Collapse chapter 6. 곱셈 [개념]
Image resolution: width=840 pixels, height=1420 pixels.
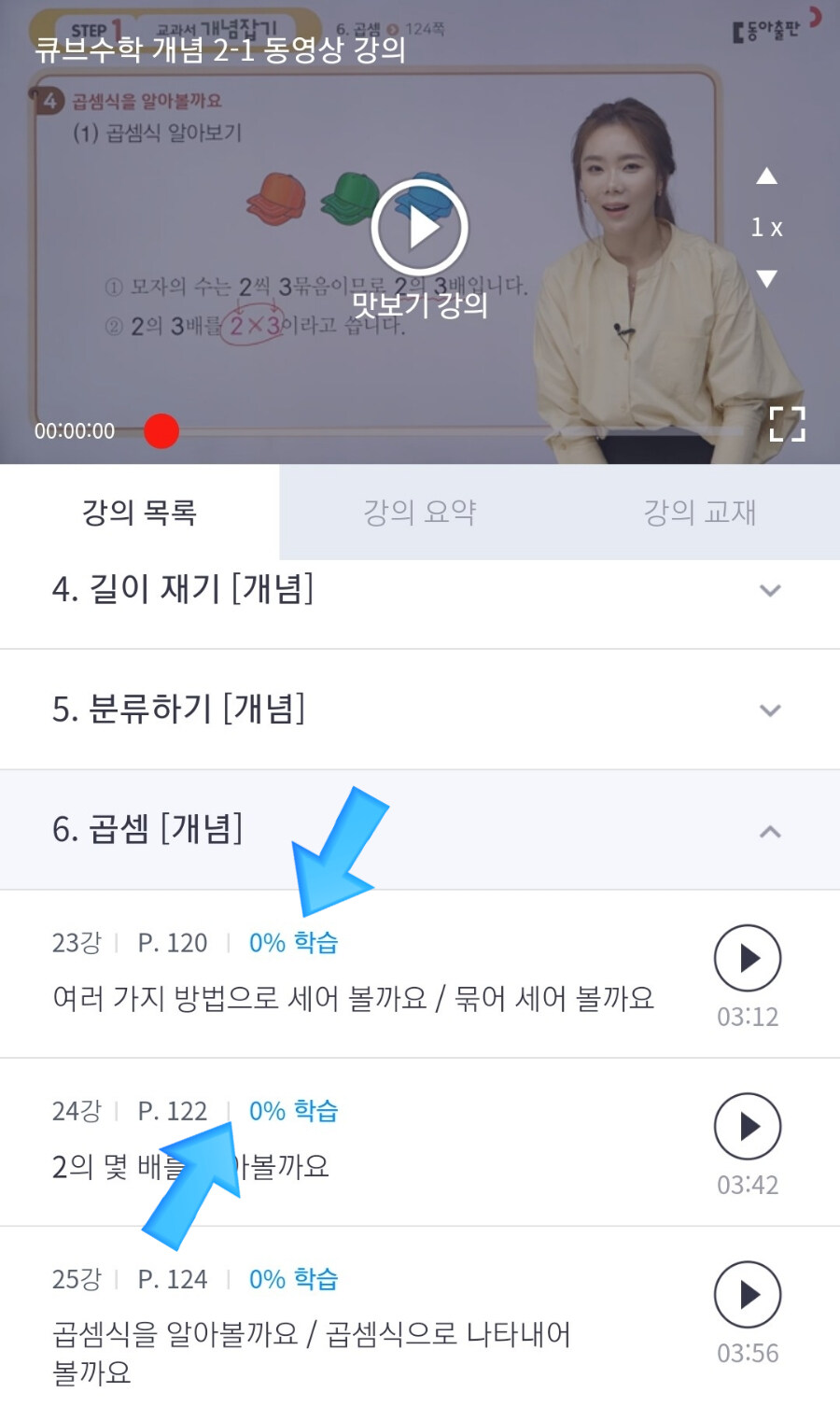pyautogui.click(x=769, y=831)
